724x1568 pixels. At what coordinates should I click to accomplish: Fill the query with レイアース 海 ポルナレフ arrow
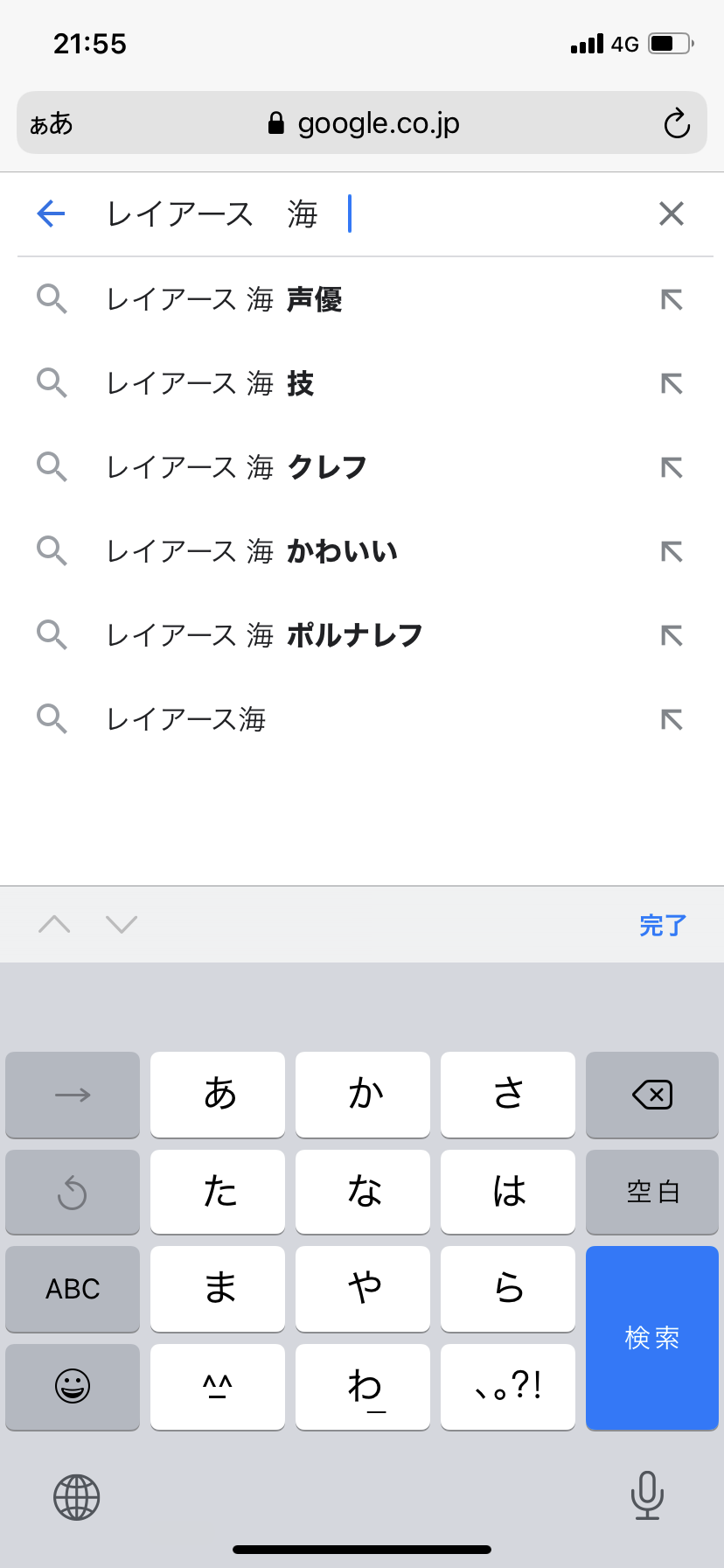coord(672,635)
